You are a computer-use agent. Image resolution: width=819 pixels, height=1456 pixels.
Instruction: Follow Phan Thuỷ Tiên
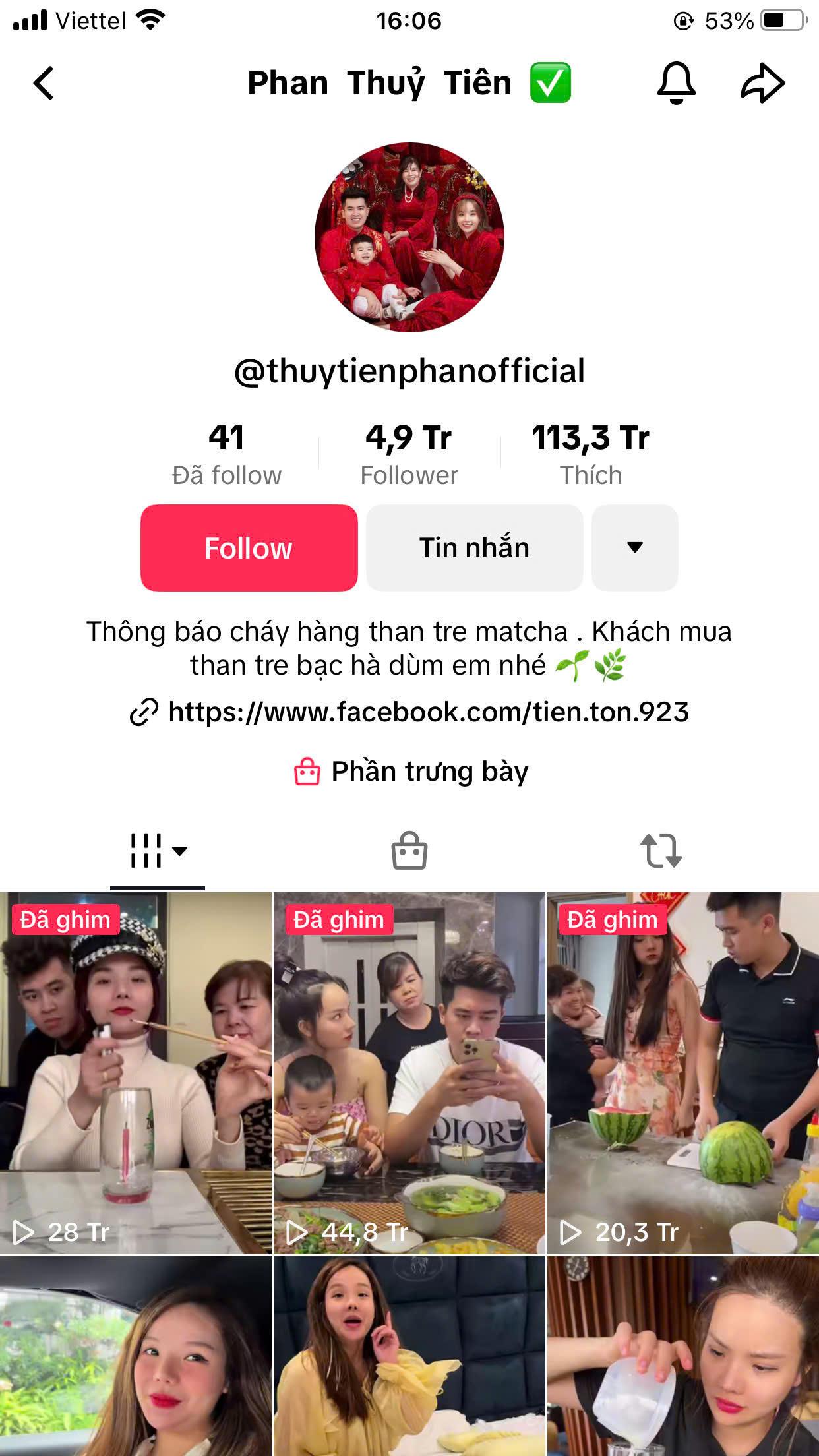pos(249,548)
